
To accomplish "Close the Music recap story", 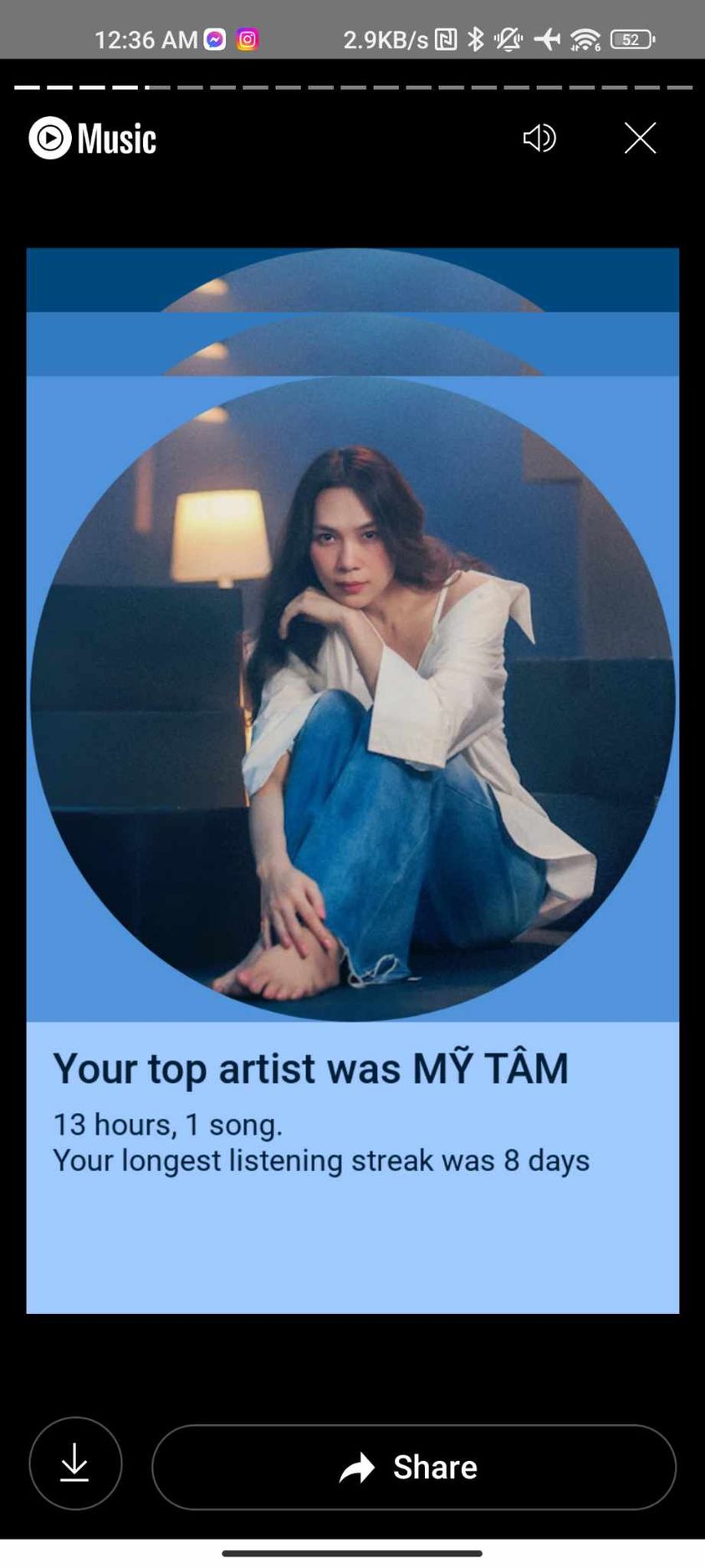I will click(640, 138).
